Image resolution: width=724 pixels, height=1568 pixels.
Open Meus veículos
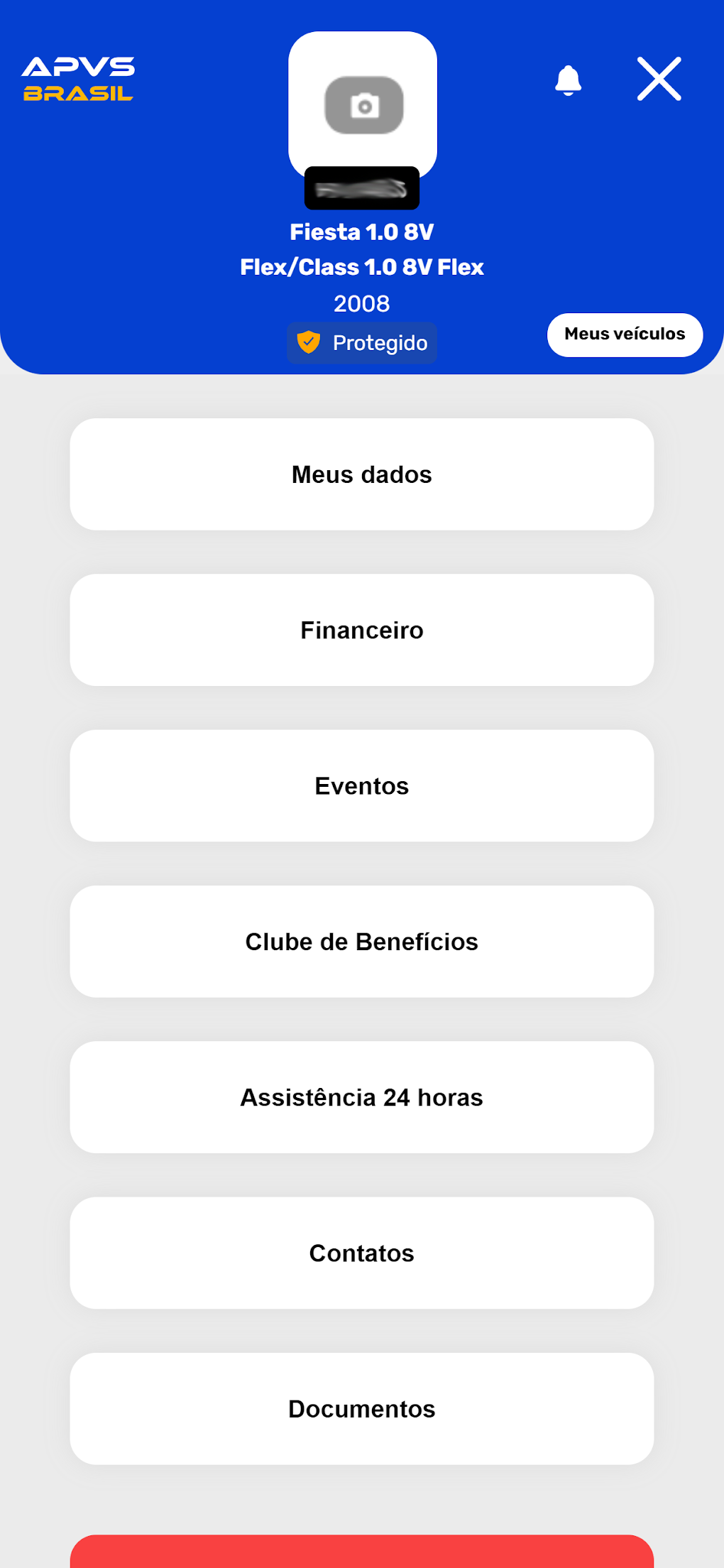click(x=625, y=334)
